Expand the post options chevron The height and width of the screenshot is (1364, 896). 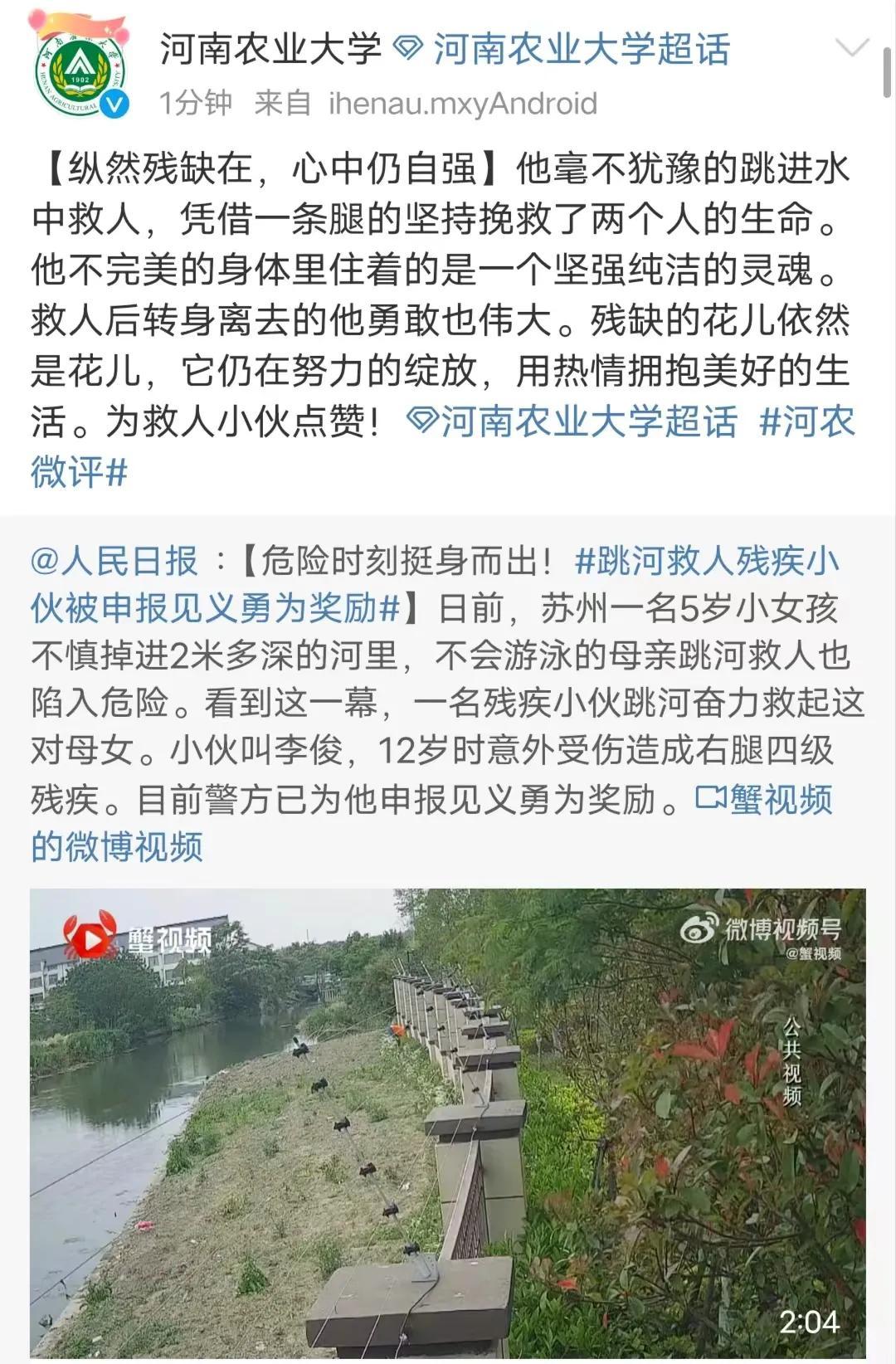click(852, 48)
